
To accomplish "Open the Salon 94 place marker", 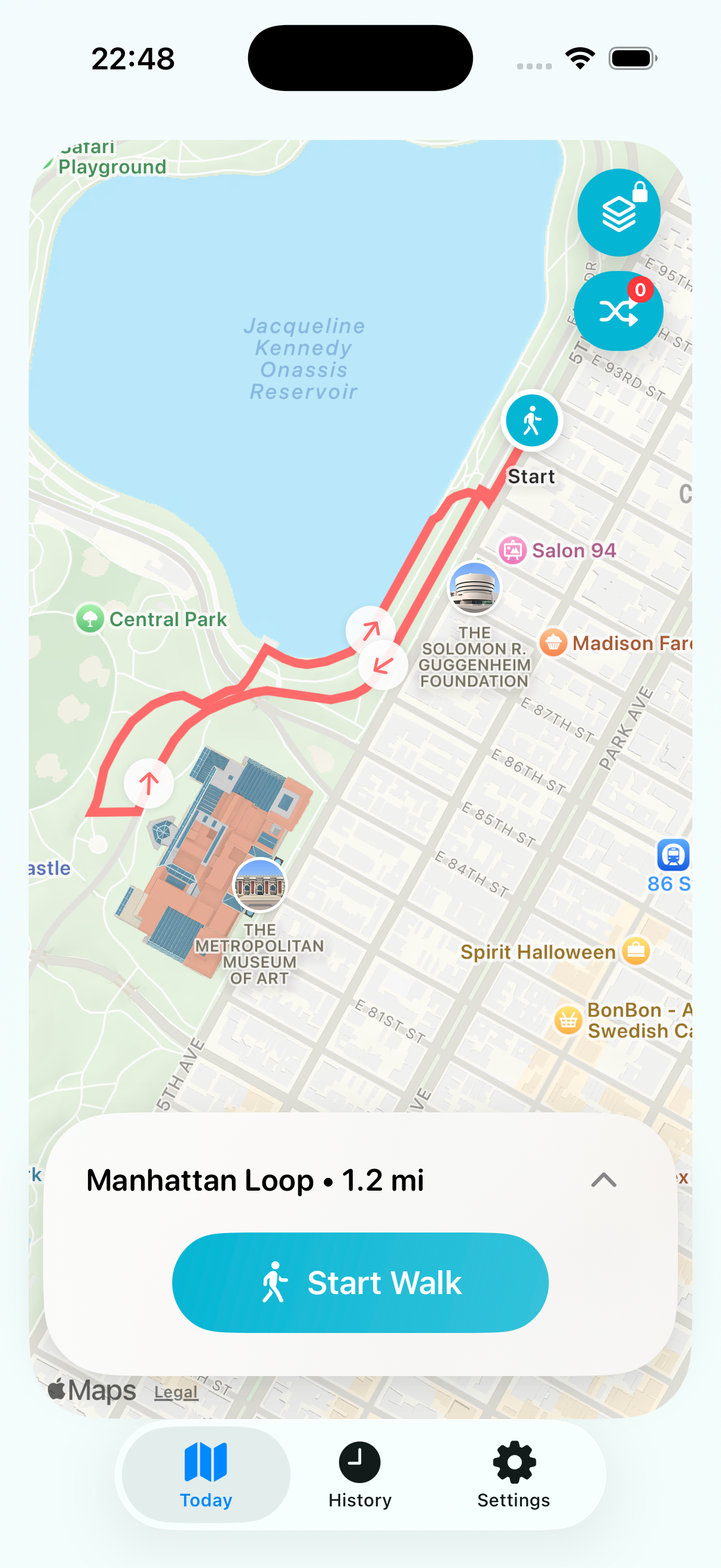I will 512,551.
